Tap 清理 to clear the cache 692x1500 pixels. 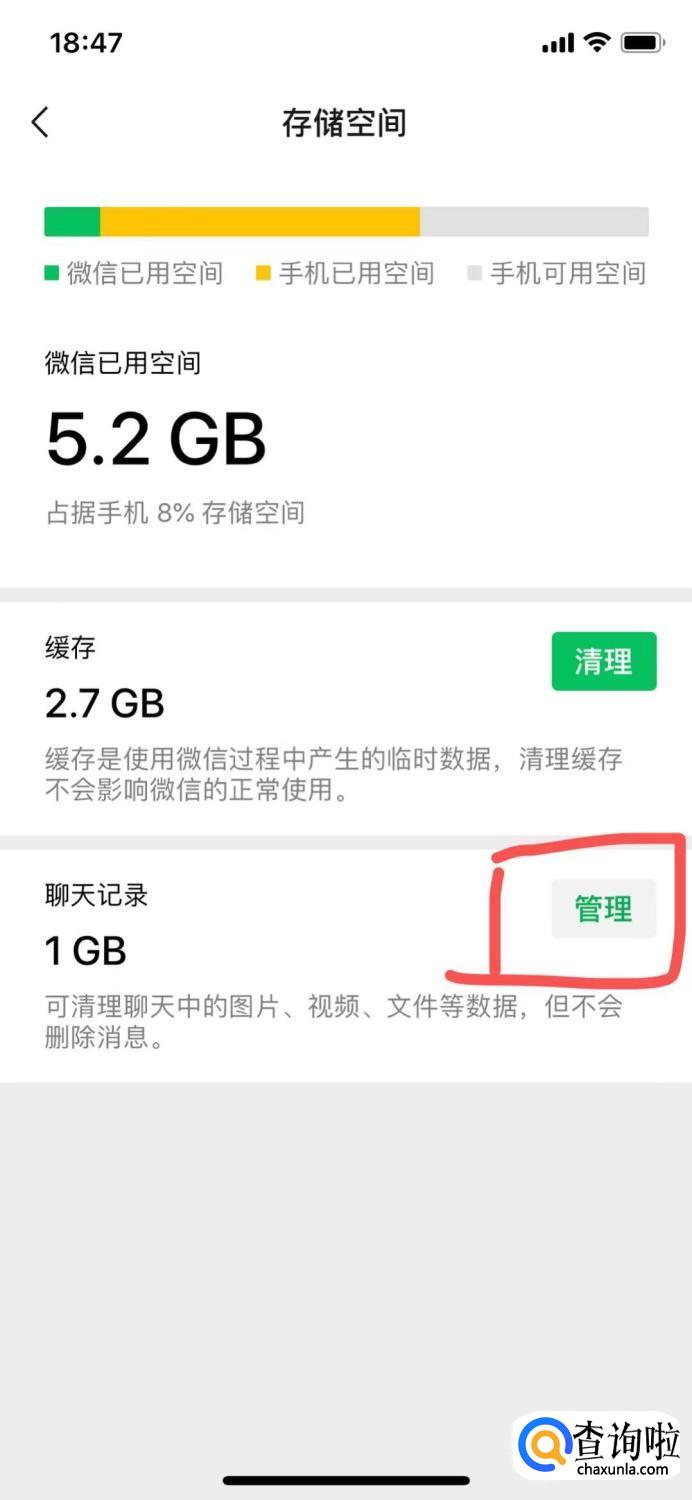604,661
